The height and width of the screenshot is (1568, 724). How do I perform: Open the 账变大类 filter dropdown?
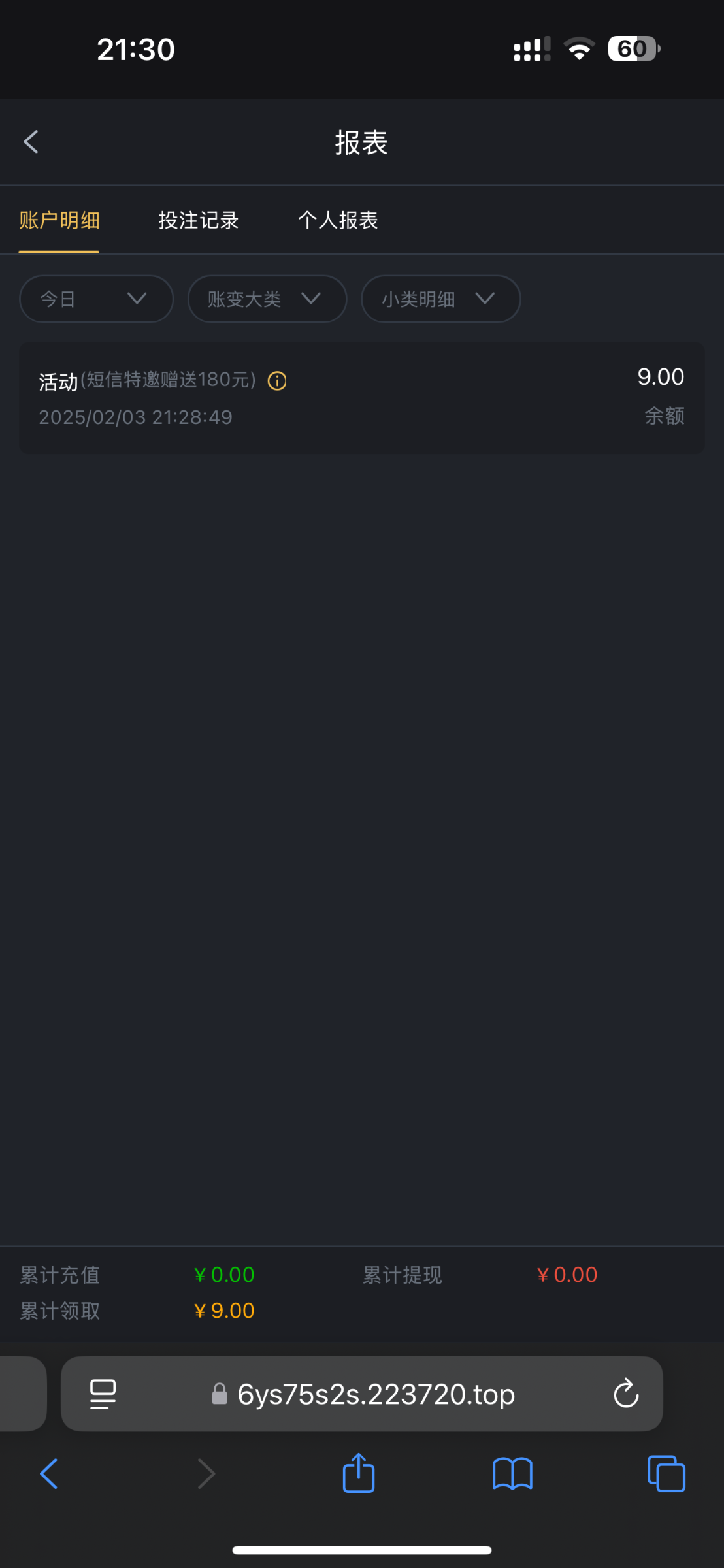[267, 299]
